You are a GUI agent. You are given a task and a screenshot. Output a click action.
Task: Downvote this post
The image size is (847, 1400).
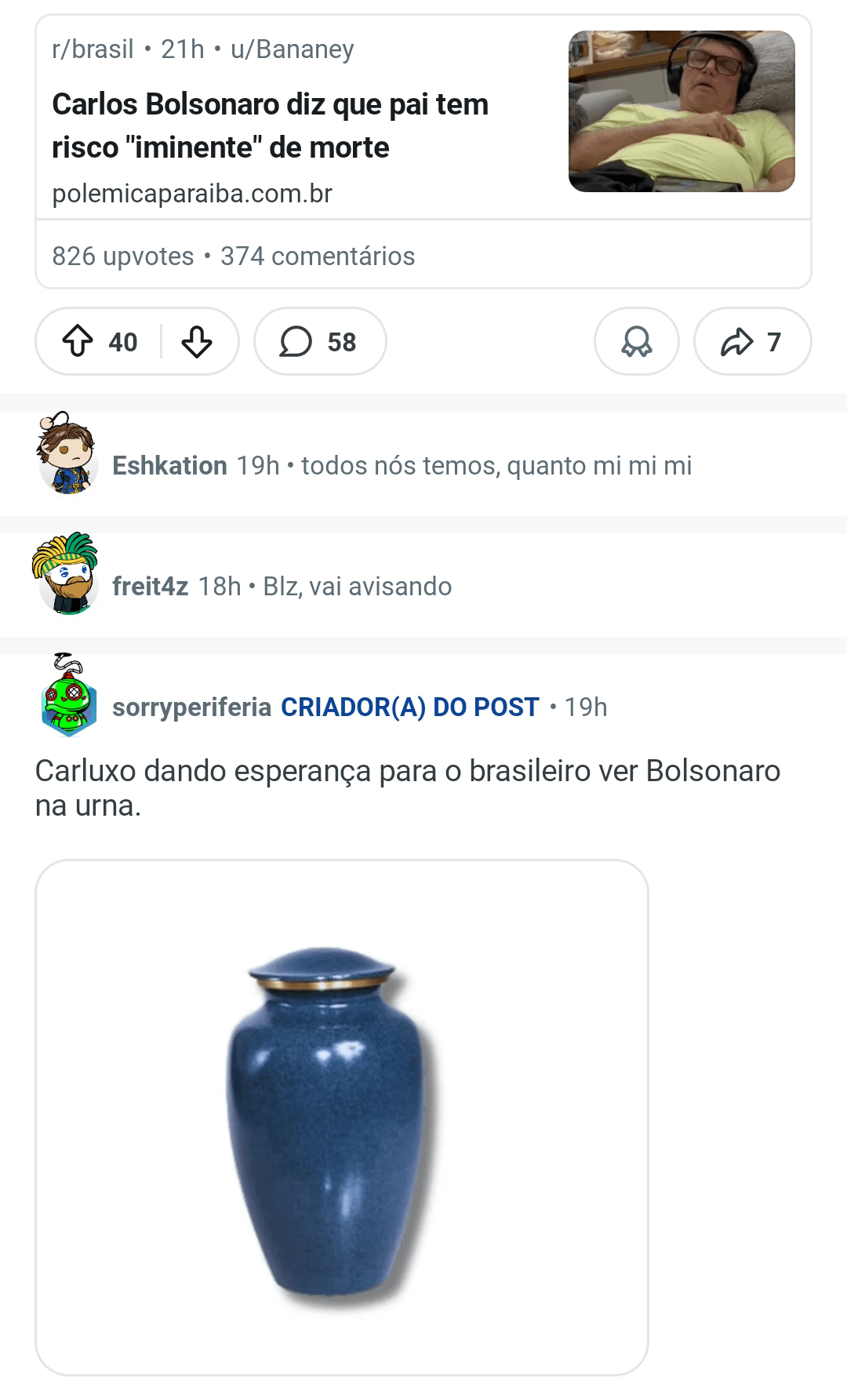pos(196,342)
